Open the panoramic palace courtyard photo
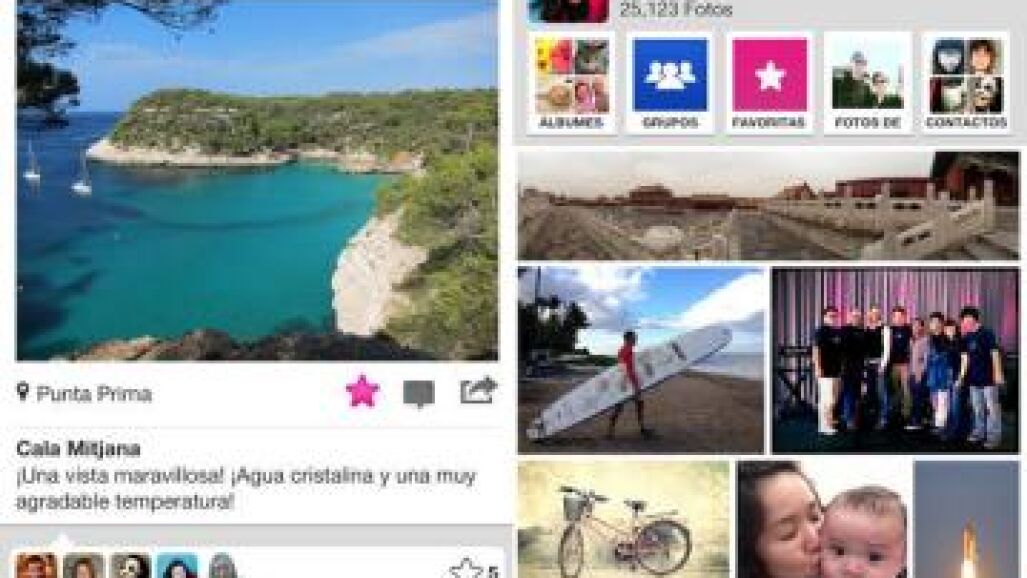Image resolution: width=1027 pixels, height=578 pixels. pos(768,206)
